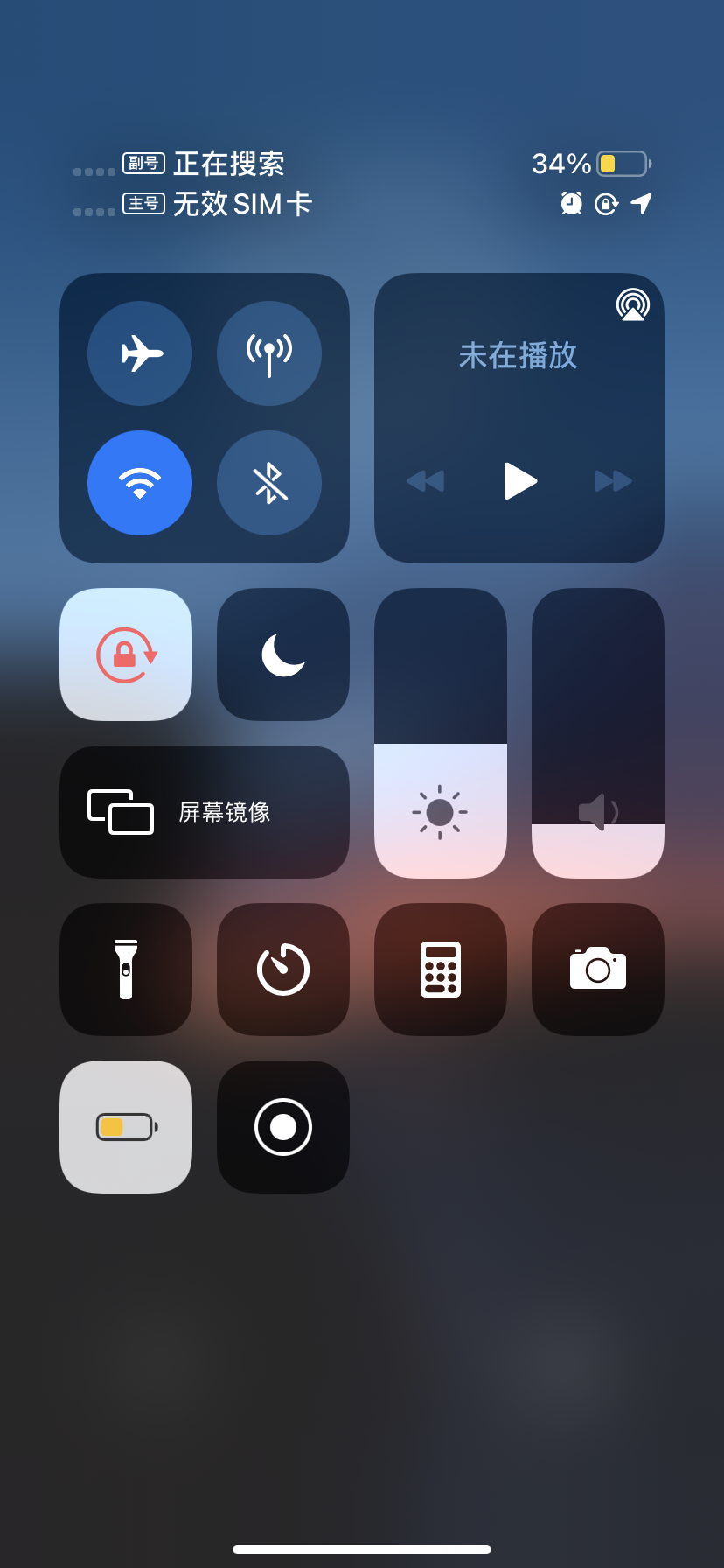Enable airplane mode
Image resolution: width=724 pixels, height=1568 pixels.
pyautogui.click(x=140, y=353)
